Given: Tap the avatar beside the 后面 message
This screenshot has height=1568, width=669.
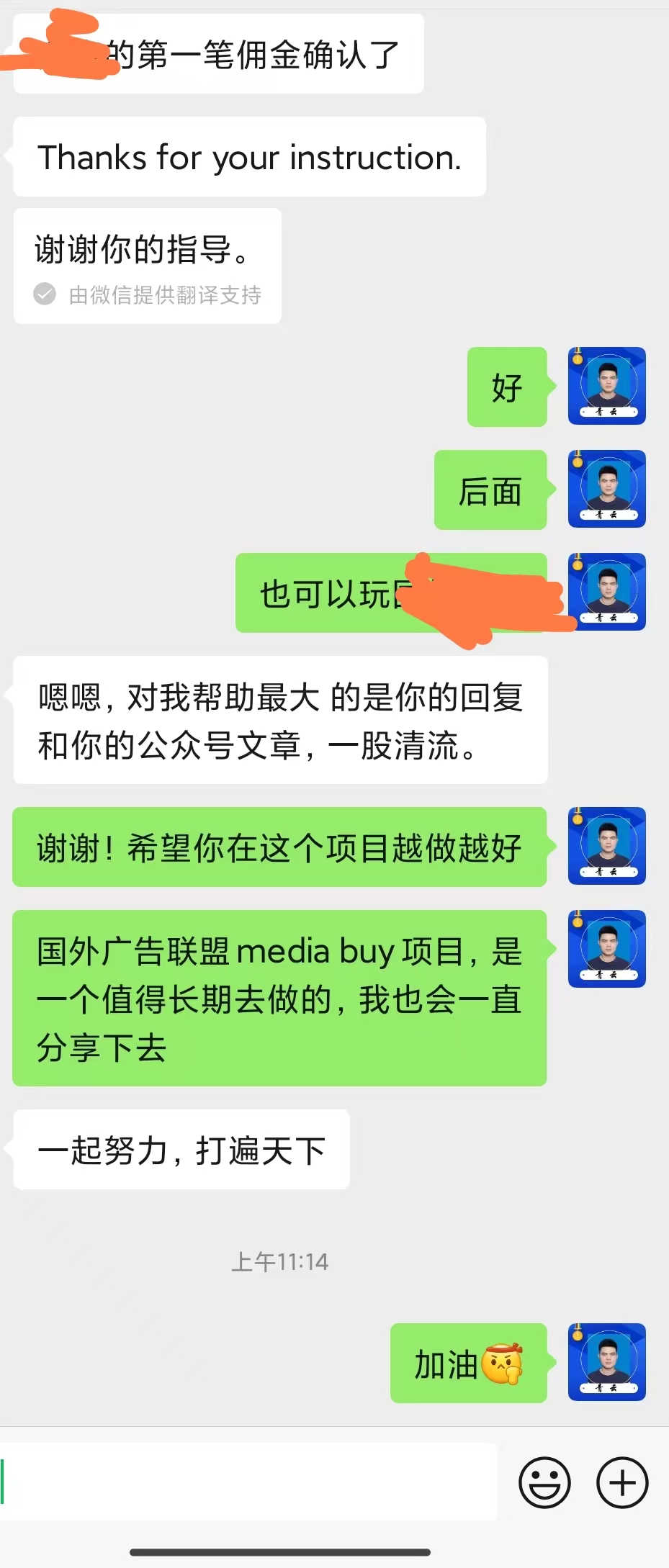Looking at the screenshot, I should click(x=607, y=489).
